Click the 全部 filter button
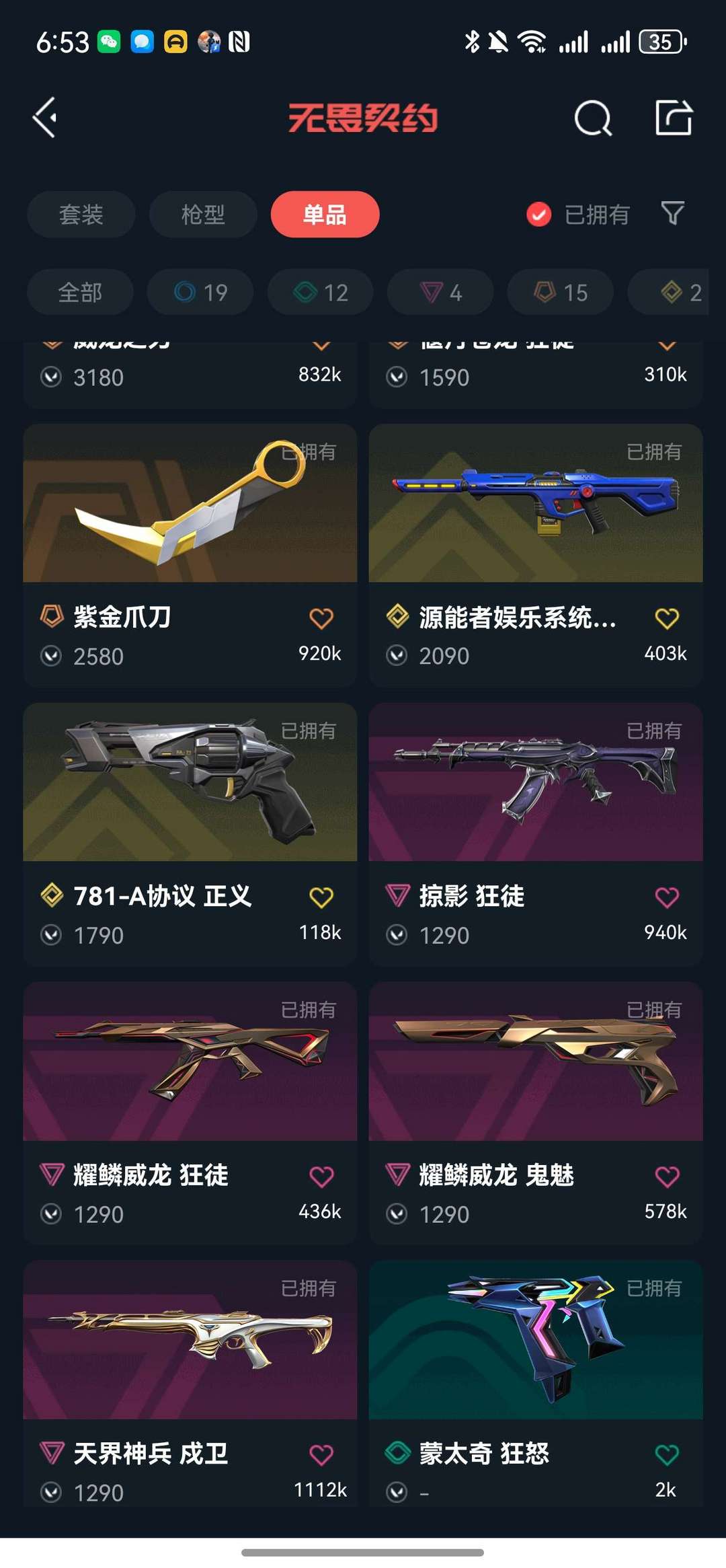This screenshot has height=1568, width=726. pos(80,292)
